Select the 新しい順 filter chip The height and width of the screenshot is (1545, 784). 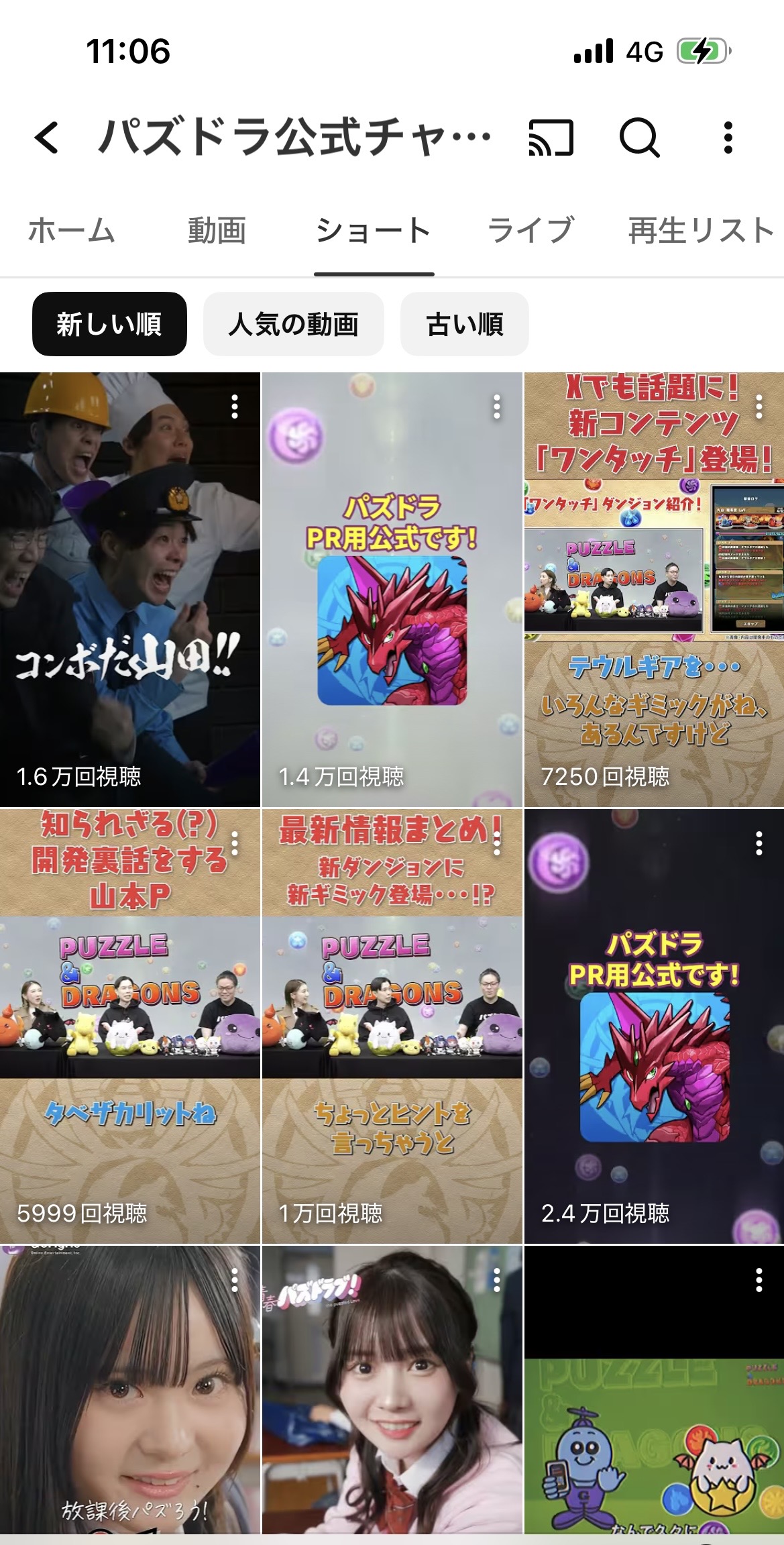(109, 324)
